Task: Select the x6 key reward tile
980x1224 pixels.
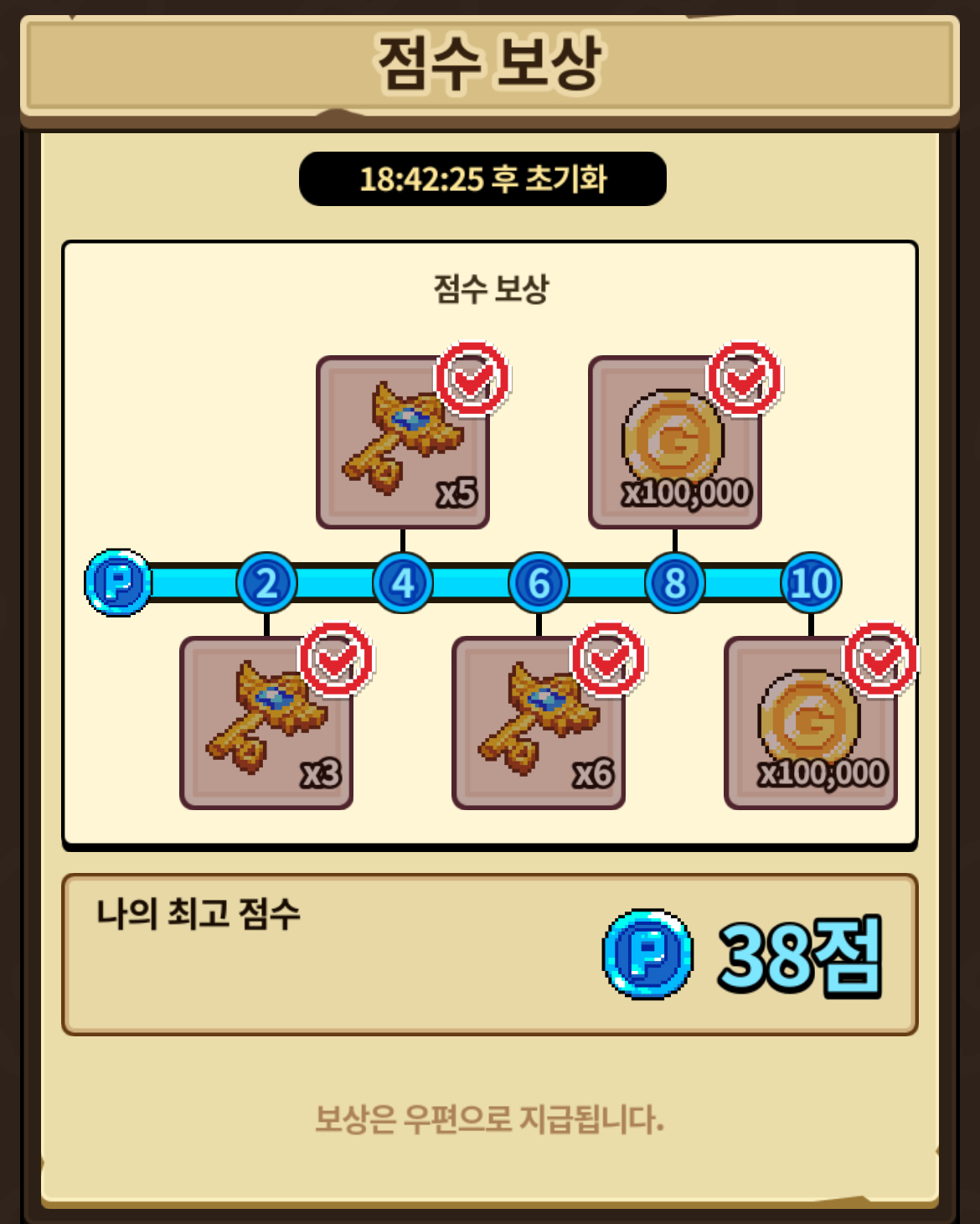Action: [539, 723]
